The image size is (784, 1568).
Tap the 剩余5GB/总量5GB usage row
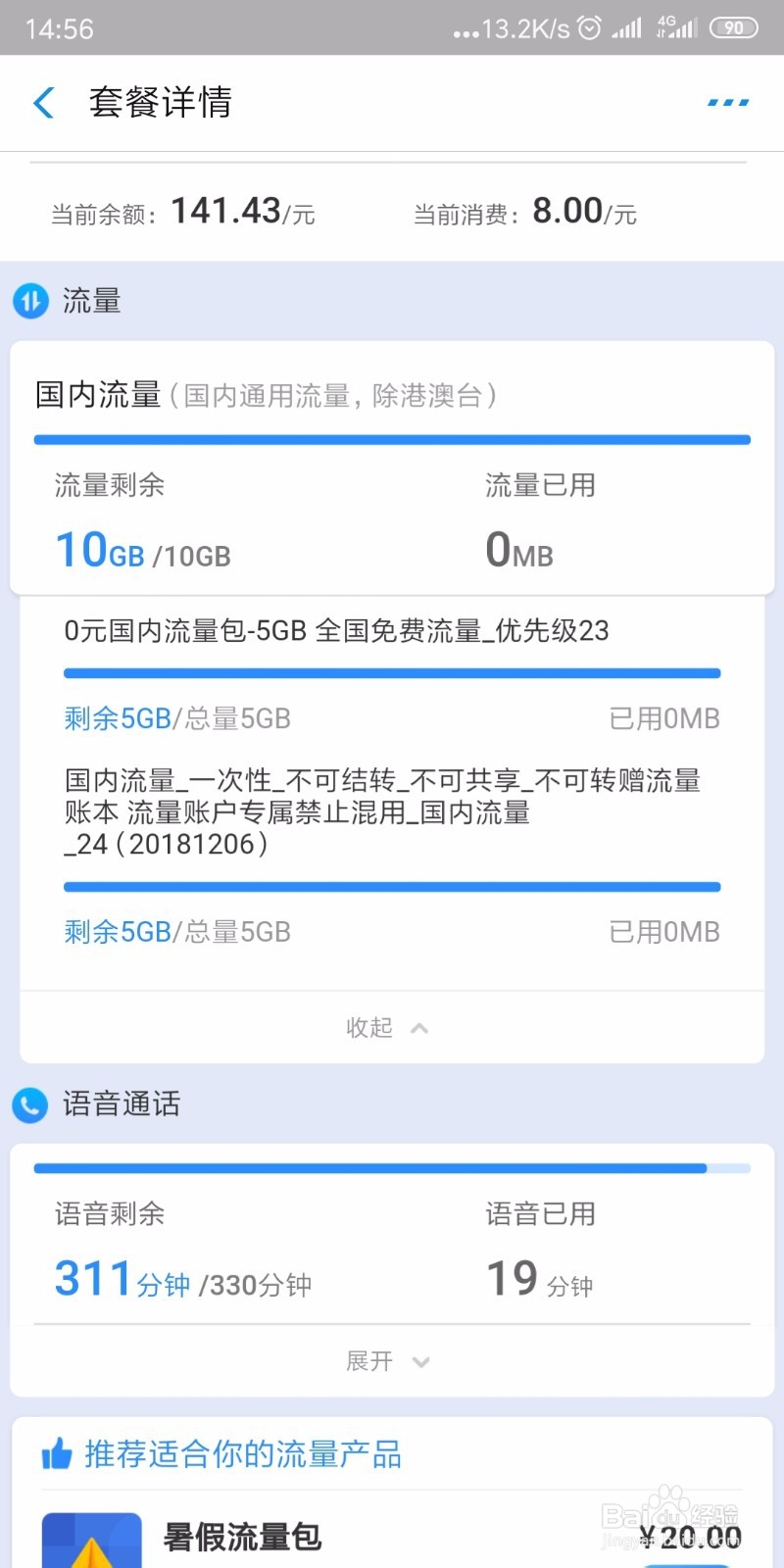point(176,717)
